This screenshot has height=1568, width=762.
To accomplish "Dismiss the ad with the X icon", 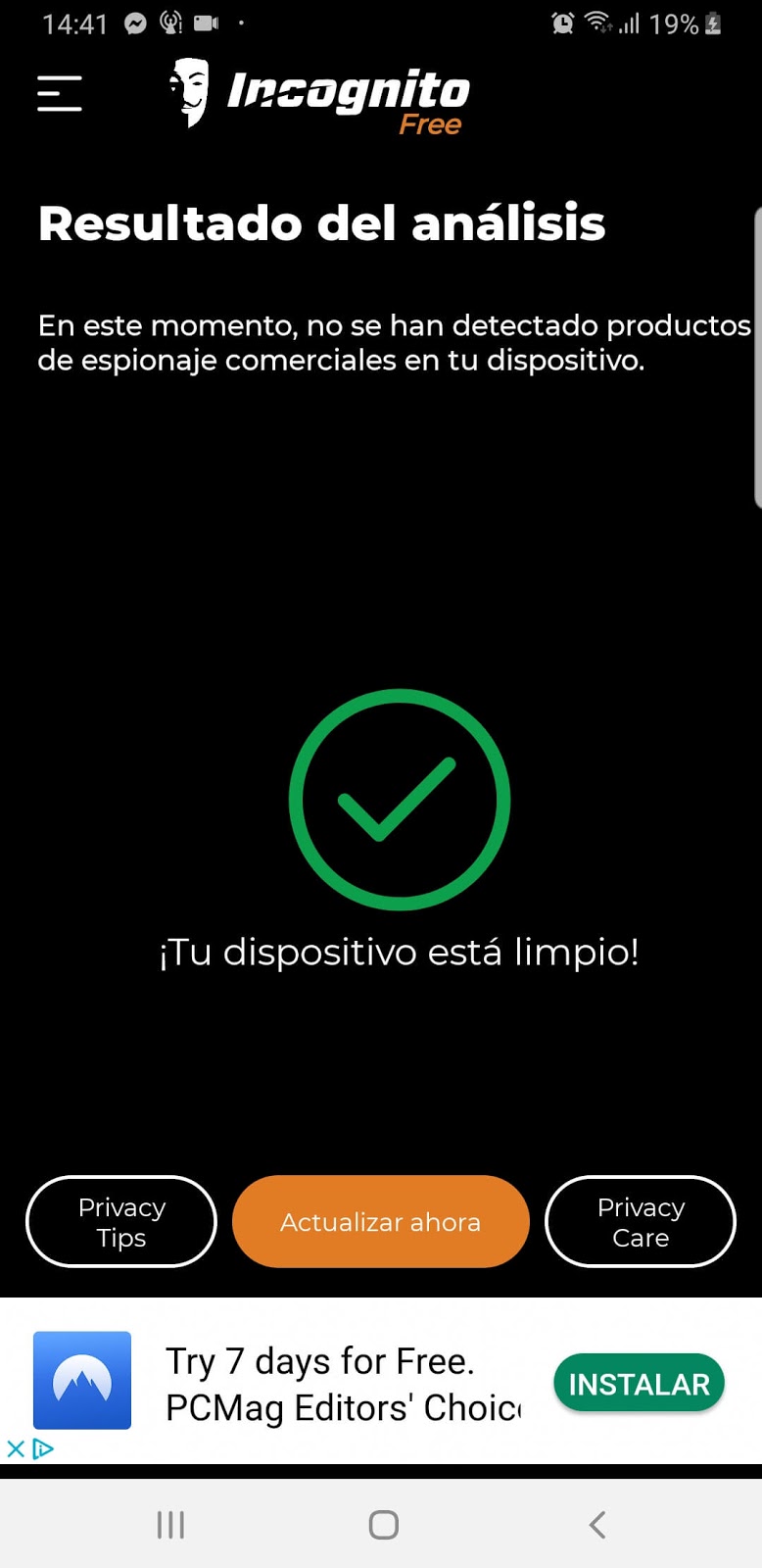I will click(x=16, y=1448).
